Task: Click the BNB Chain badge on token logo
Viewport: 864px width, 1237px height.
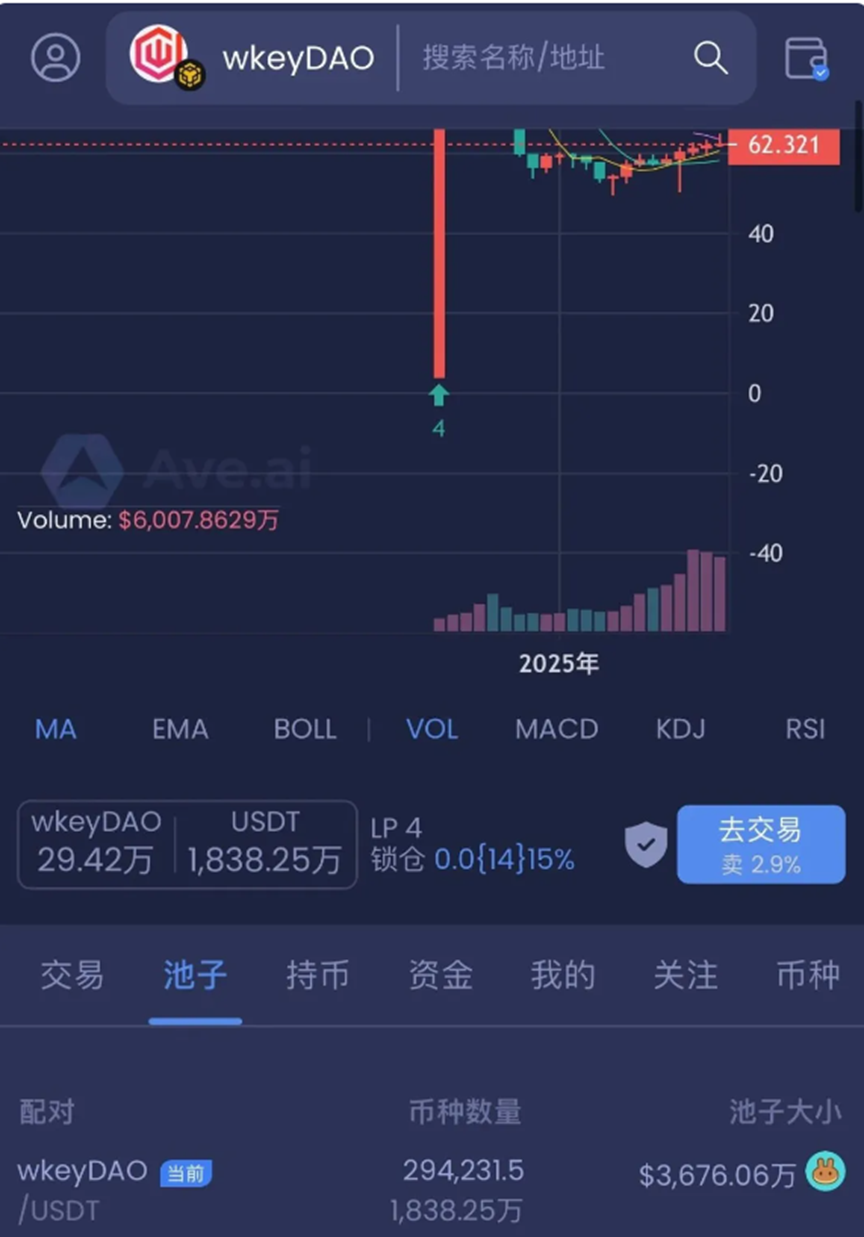Action: (188, 76)
